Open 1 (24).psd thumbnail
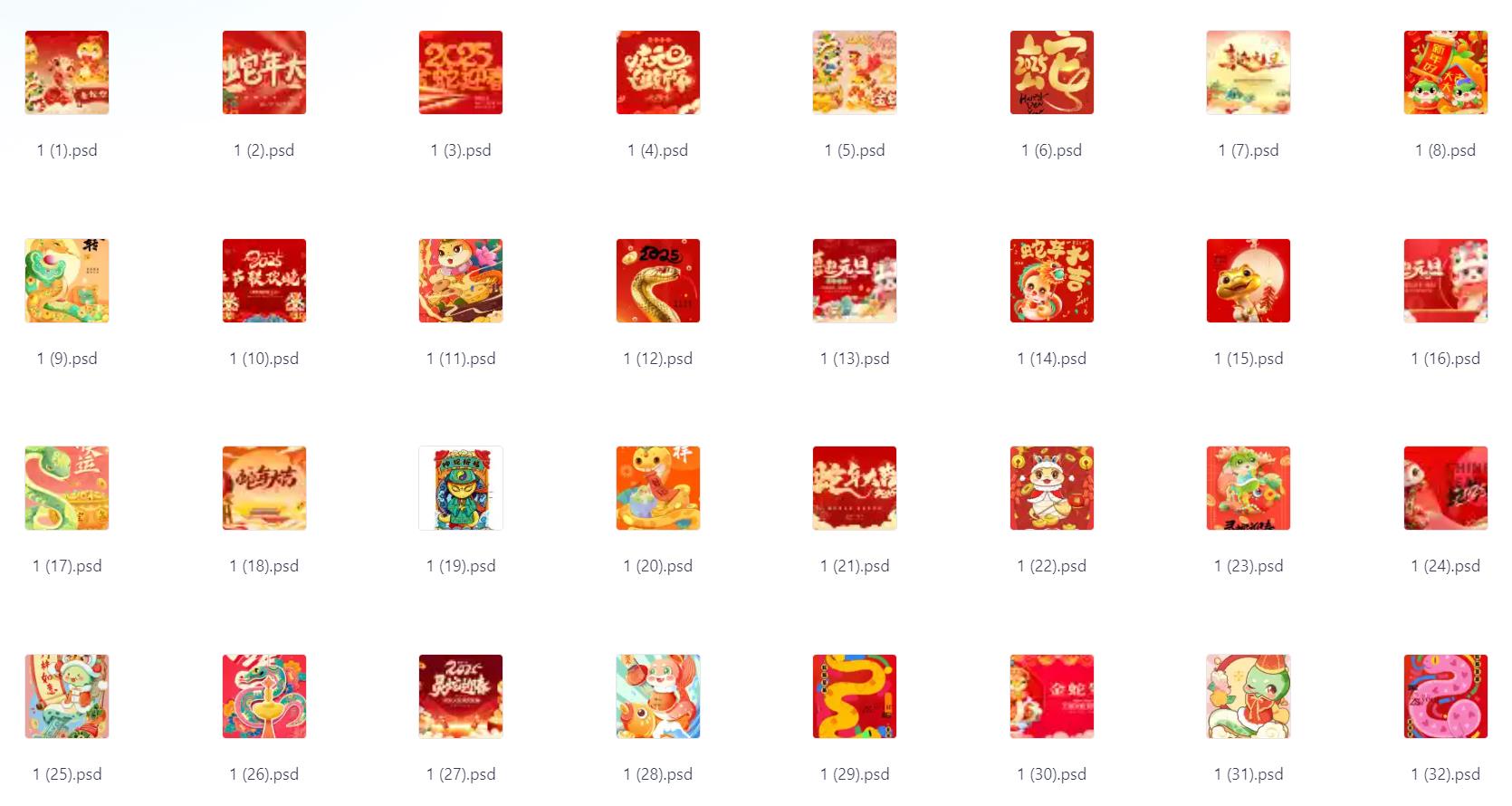This screenshot has height=806, width=1512. 1445,488
